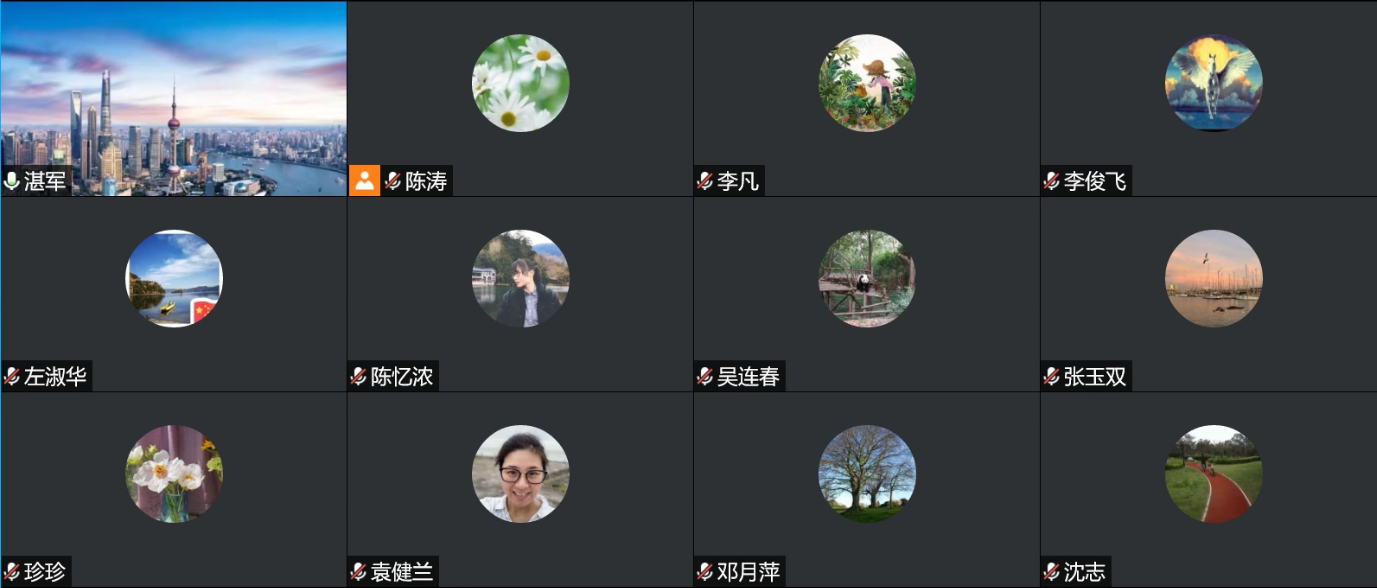Select 吴连春's participant tile
The height and width of the screenshot is (588, 1377).
tap(866, 293)
